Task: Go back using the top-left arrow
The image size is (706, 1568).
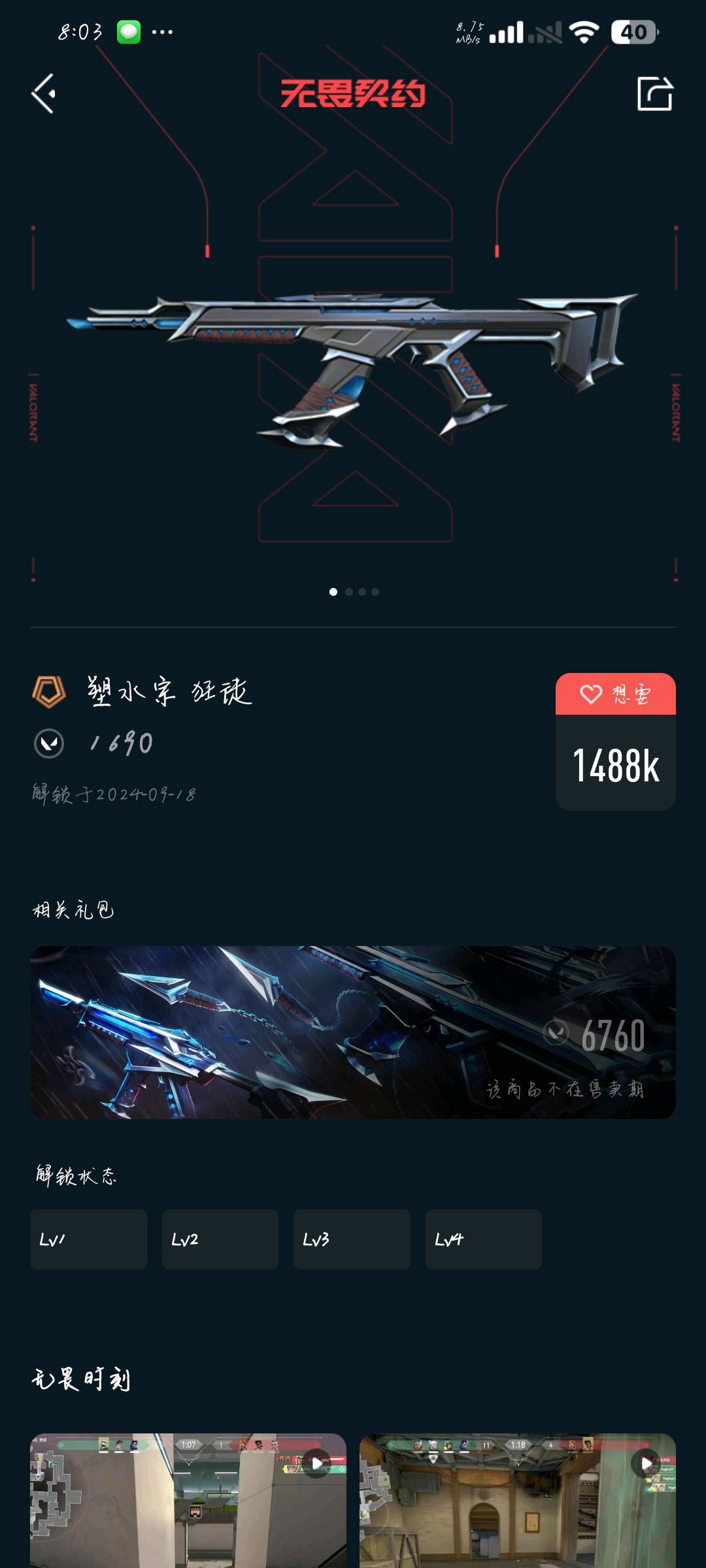Action: tap(44, 93)
